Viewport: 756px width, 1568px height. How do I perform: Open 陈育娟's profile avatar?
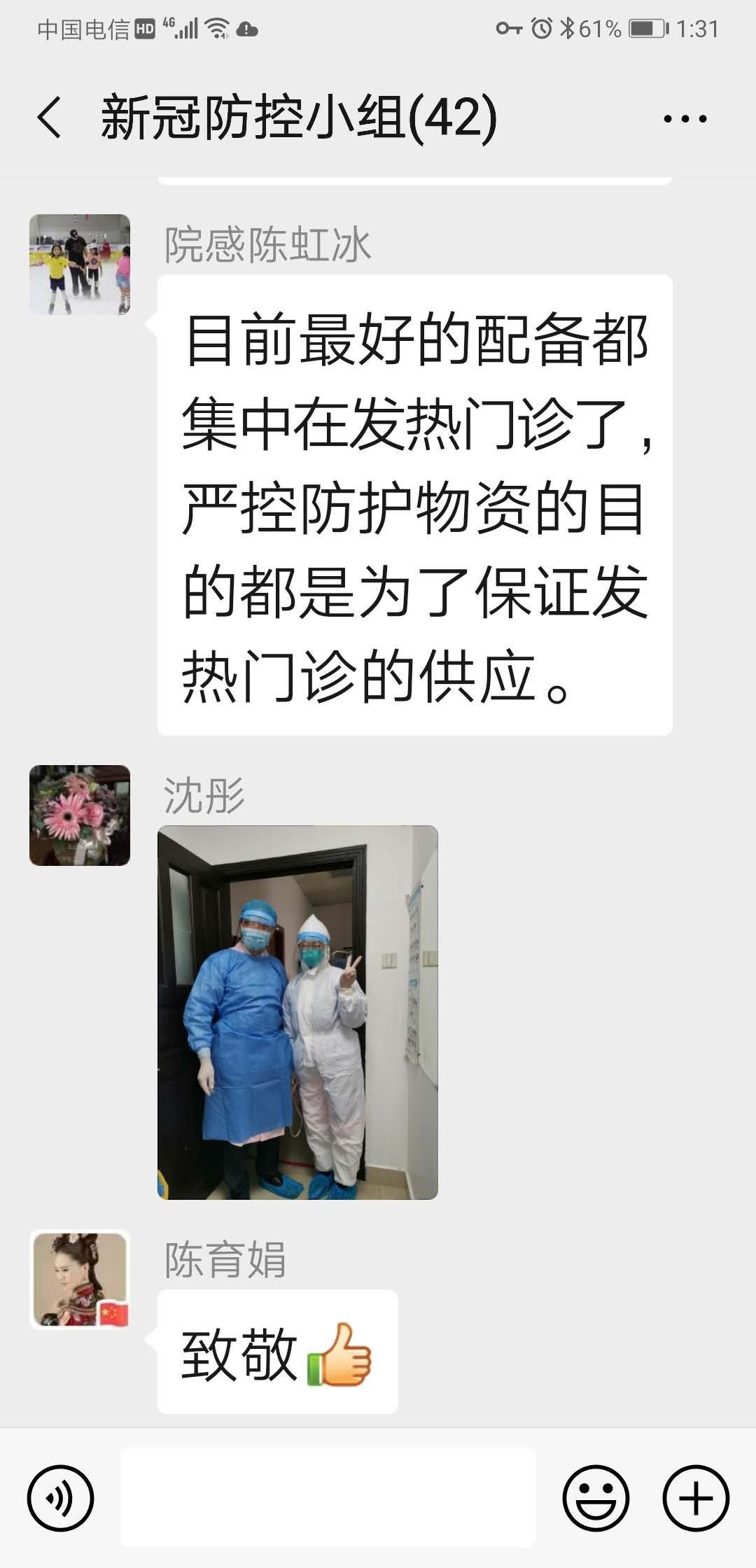(x=80, y=1280)
